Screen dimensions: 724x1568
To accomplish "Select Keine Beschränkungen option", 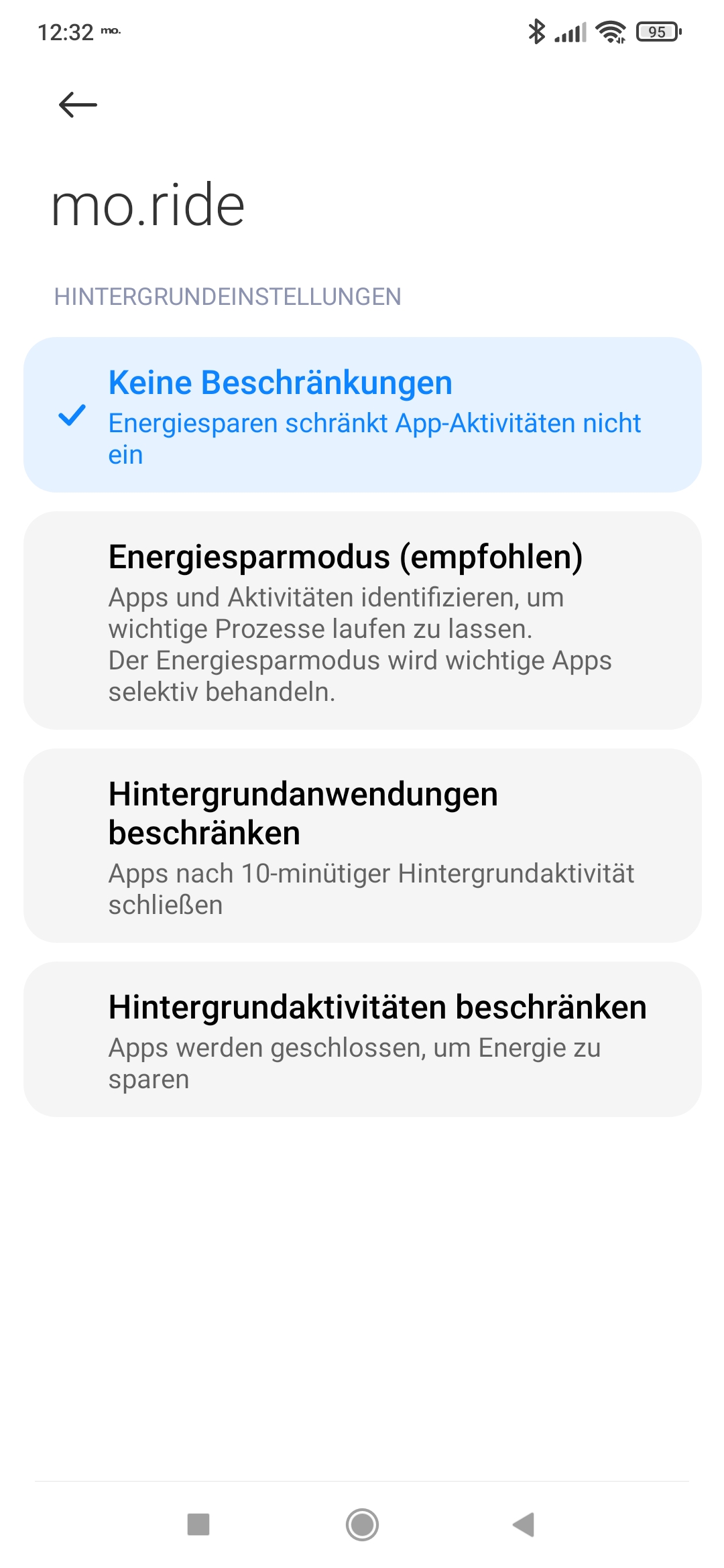I will tap(362, 415).
